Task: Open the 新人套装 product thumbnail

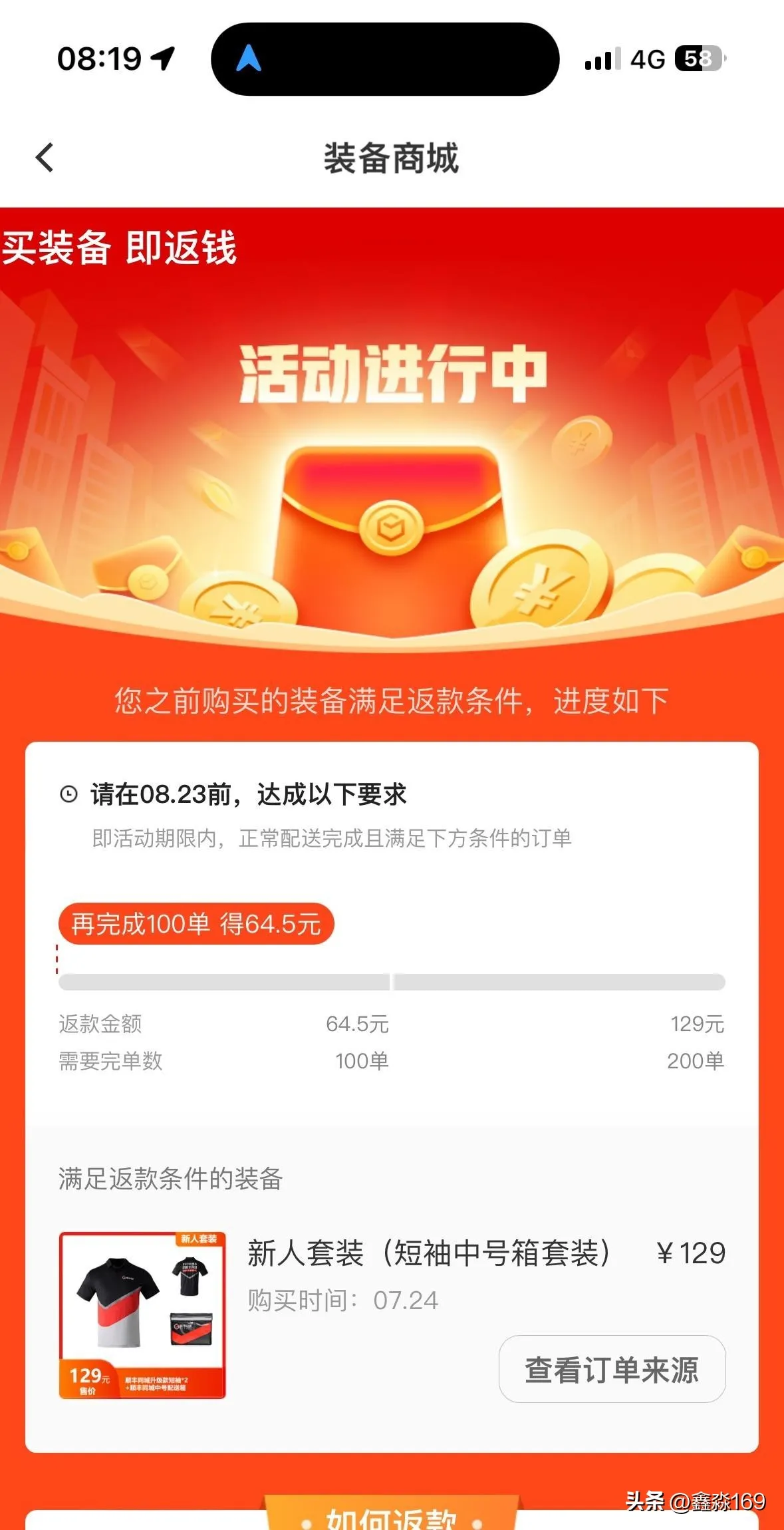Action: pyautogui.click(x=142, y=1315)
